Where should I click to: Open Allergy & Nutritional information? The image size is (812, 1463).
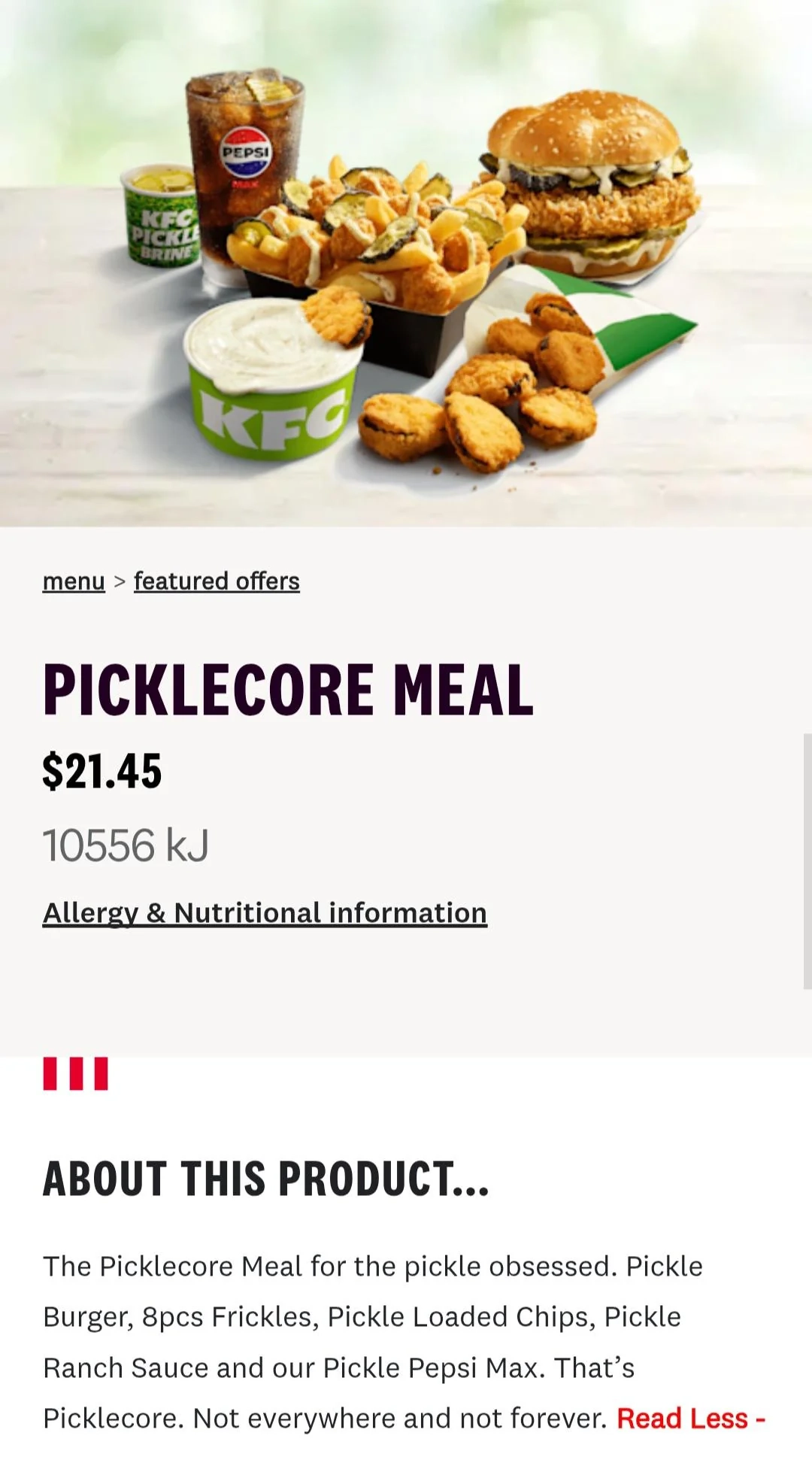pyautogui.click(x=265, y=913)
